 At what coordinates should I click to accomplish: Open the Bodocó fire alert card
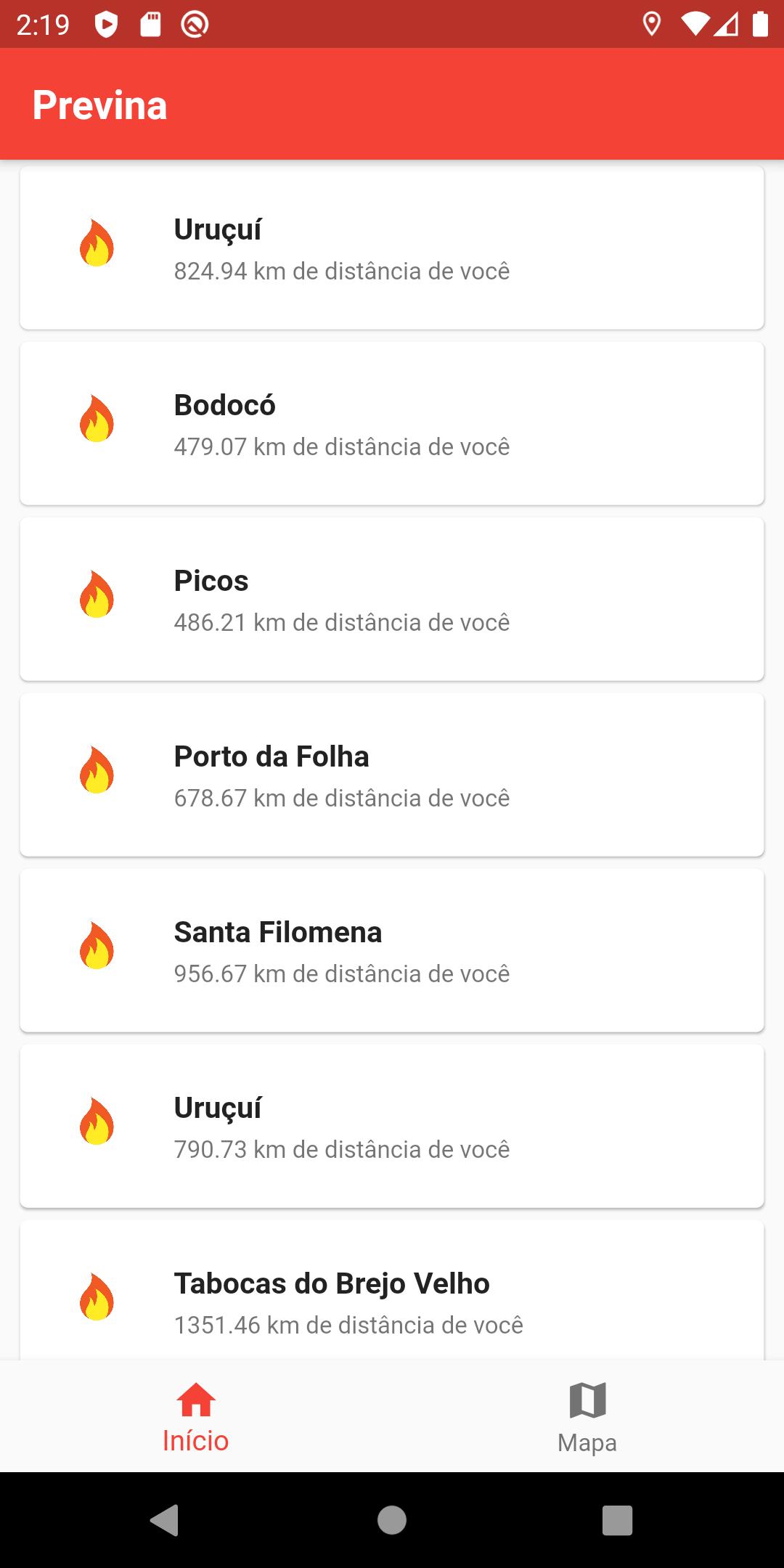392,423
